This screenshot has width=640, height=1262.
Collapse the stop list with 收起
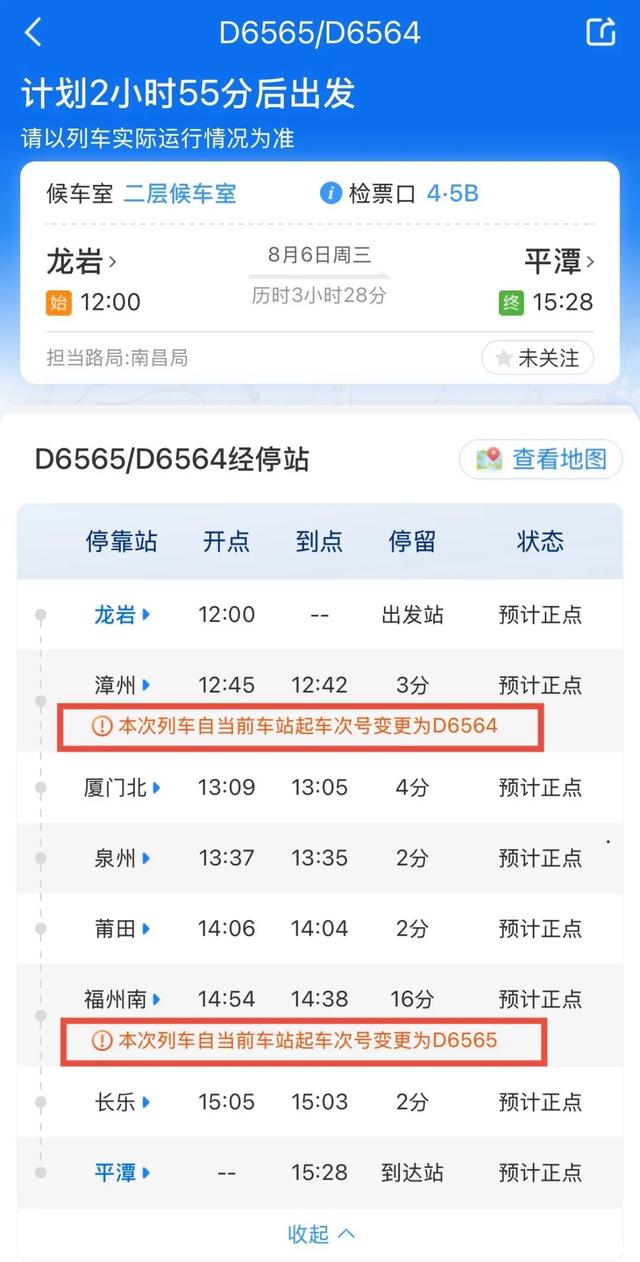[320, 1234]
